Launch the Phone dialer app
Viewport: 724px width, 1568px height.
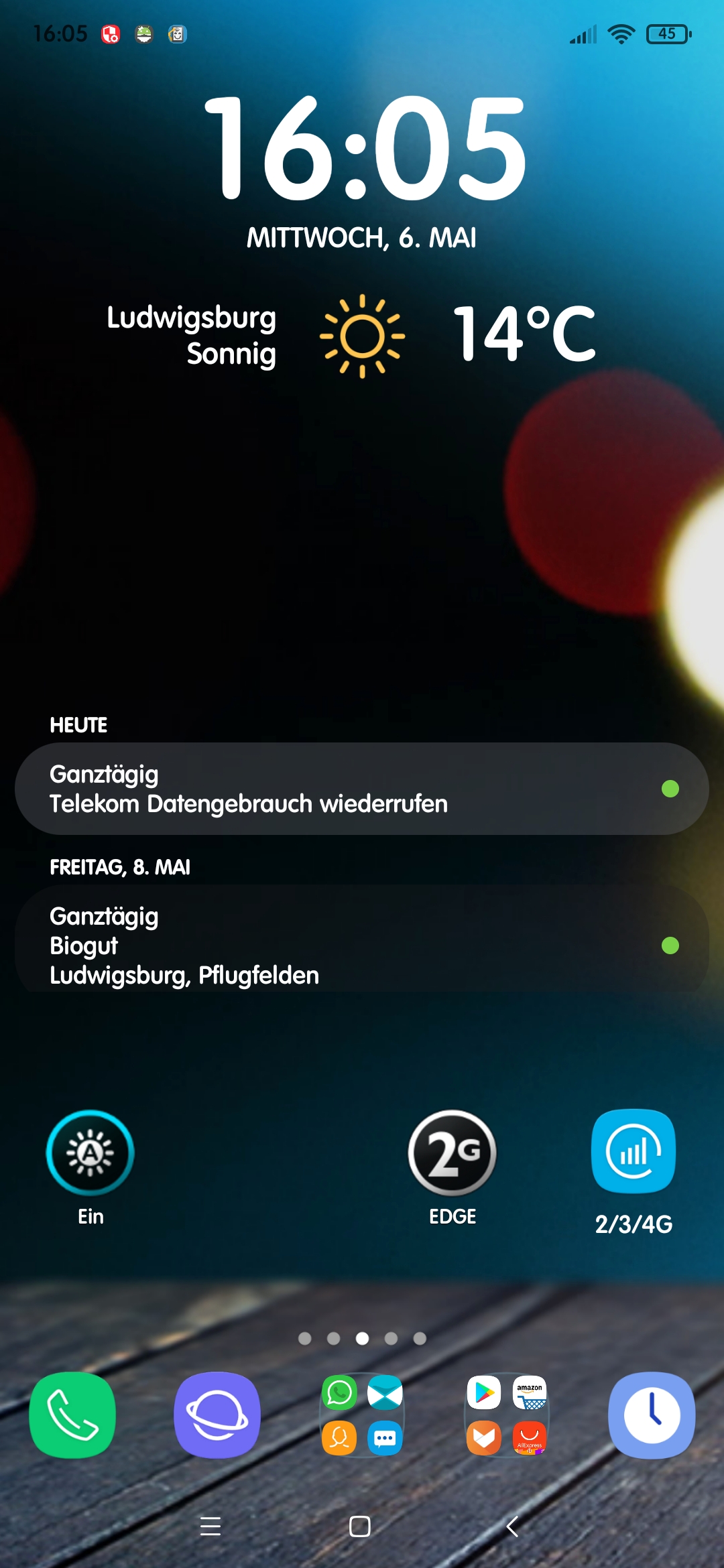point(72,1415)
